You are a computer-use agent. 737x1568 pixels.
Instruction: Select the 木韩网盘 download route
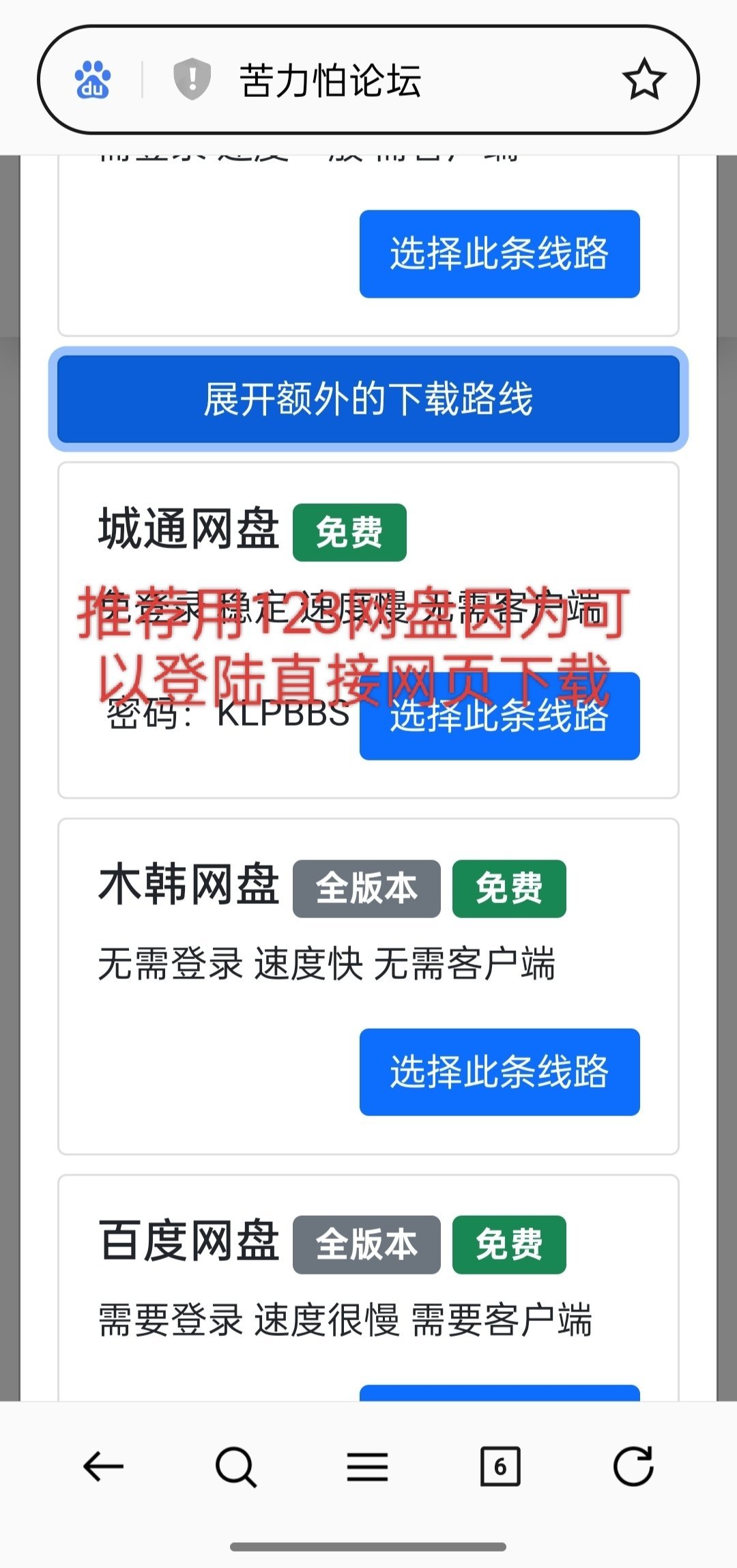pos(499,1072)
